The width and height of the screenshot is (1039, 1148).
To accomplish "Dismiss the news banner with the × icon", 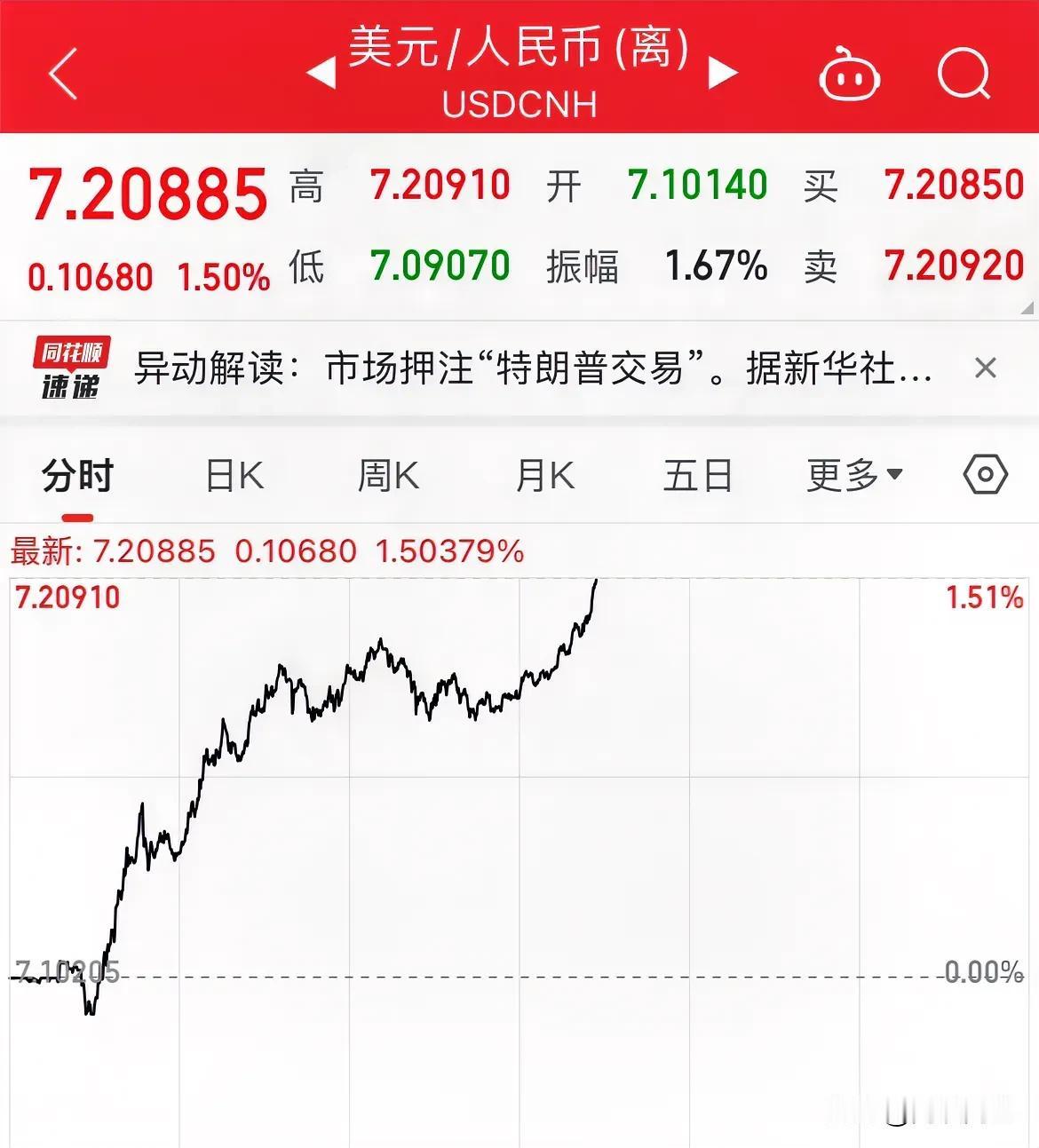I will coord(986,367).
